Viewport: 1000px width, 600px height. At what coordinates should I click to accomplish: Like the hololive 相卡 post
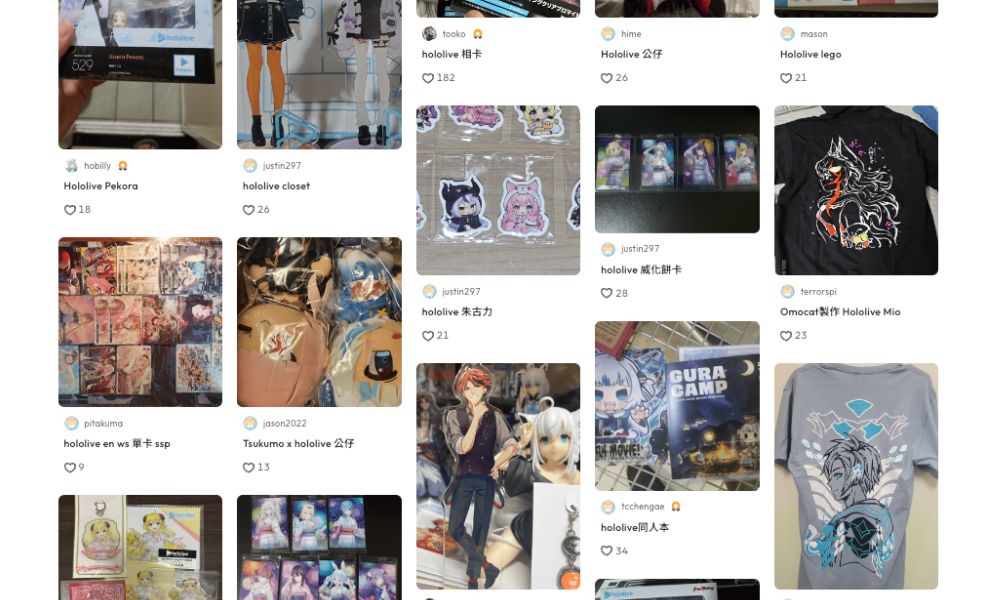click(428, 78)
